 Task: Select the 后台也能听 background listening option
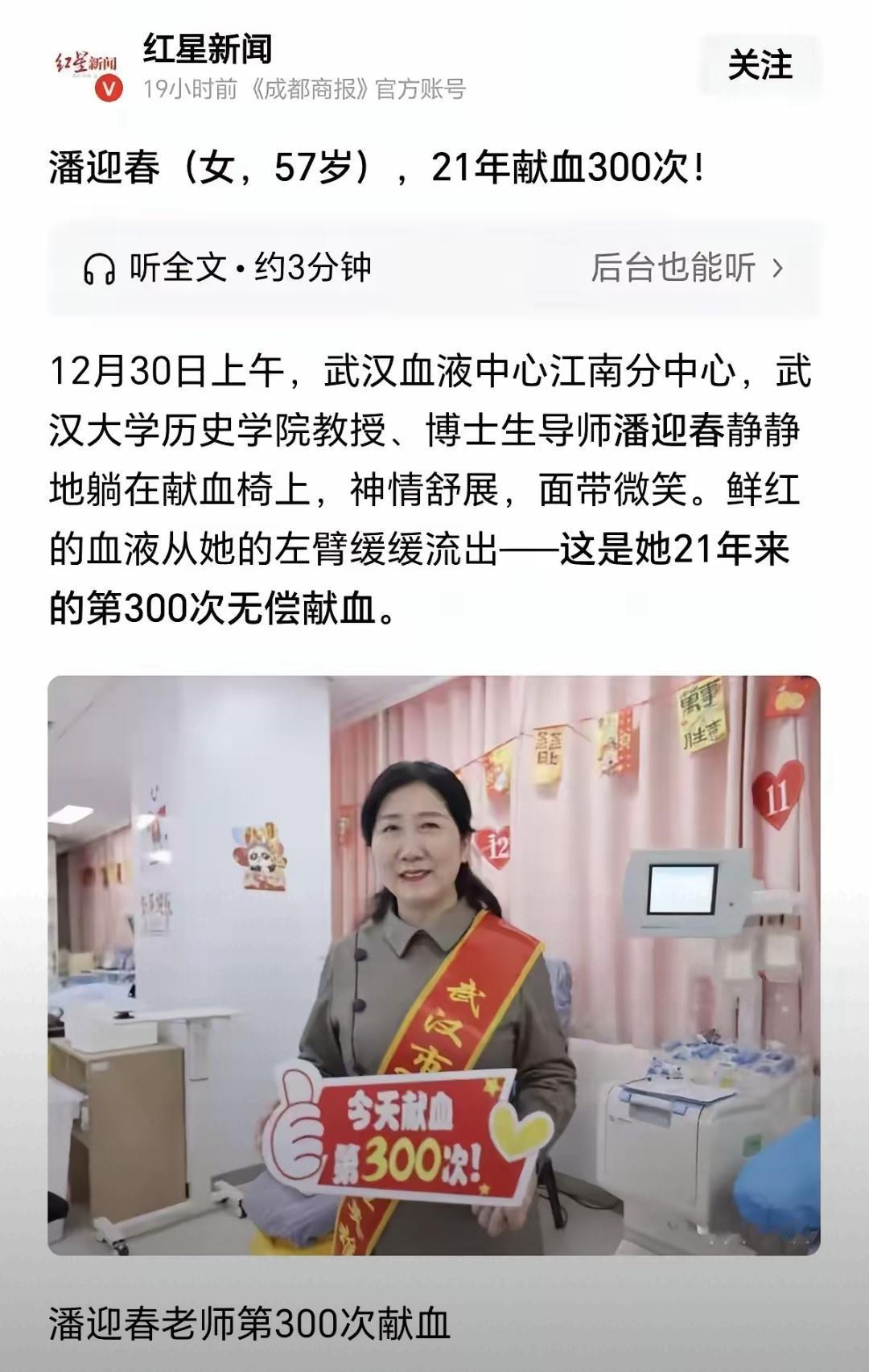(680, 269)
